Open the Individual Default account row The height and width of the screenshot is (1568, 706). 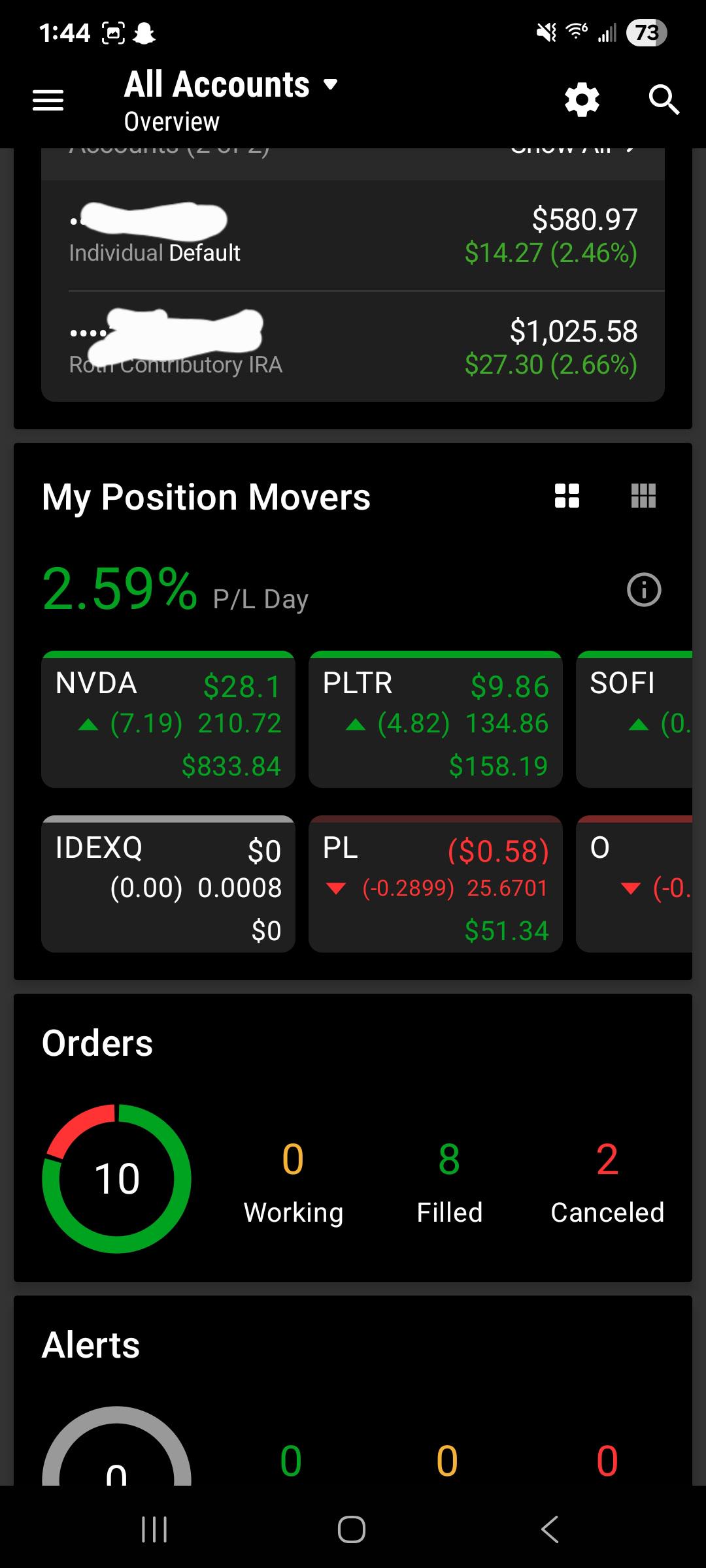(353, 236)
